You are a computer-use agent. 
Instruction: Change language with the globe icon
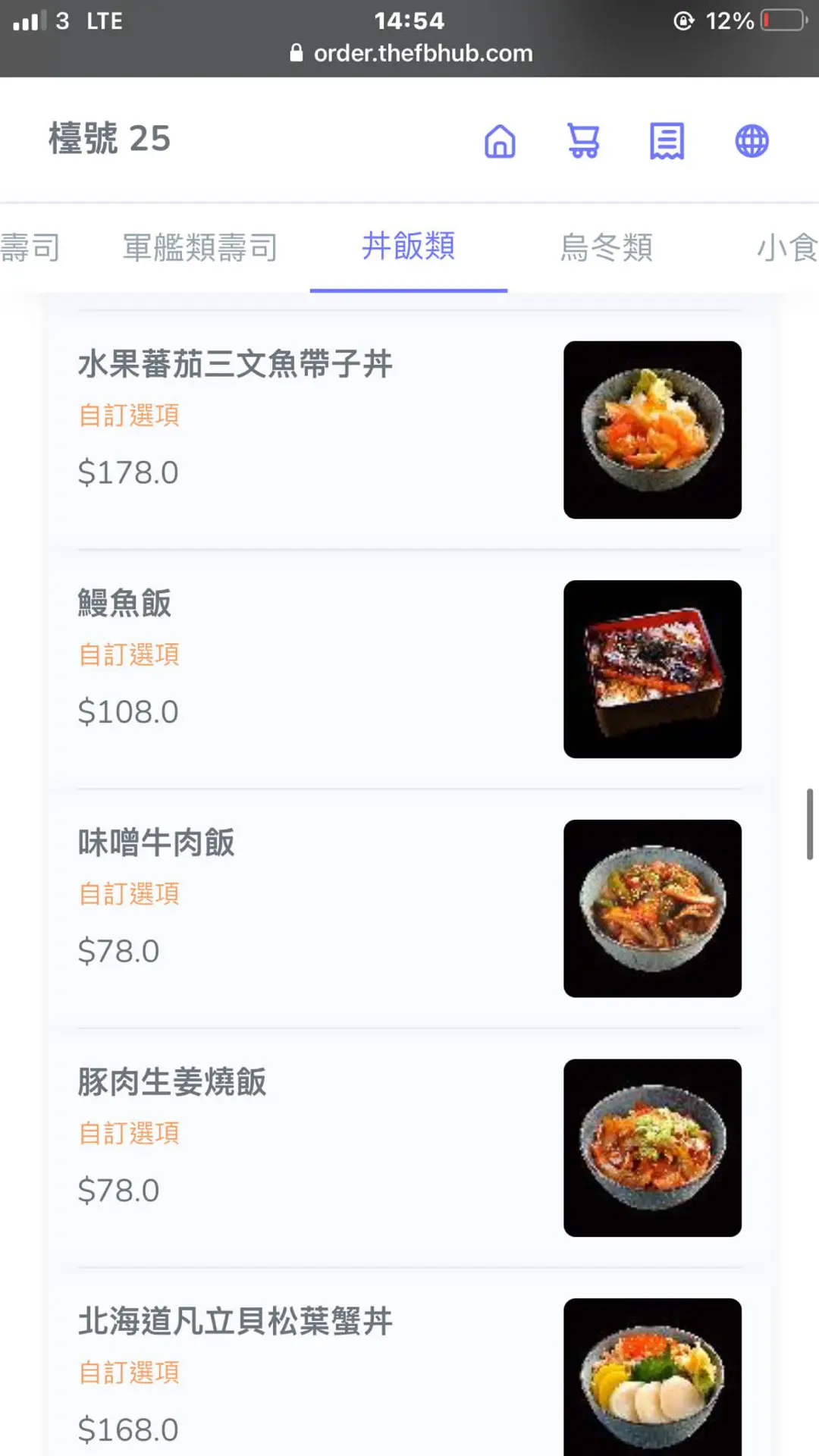tap(752, 141)
